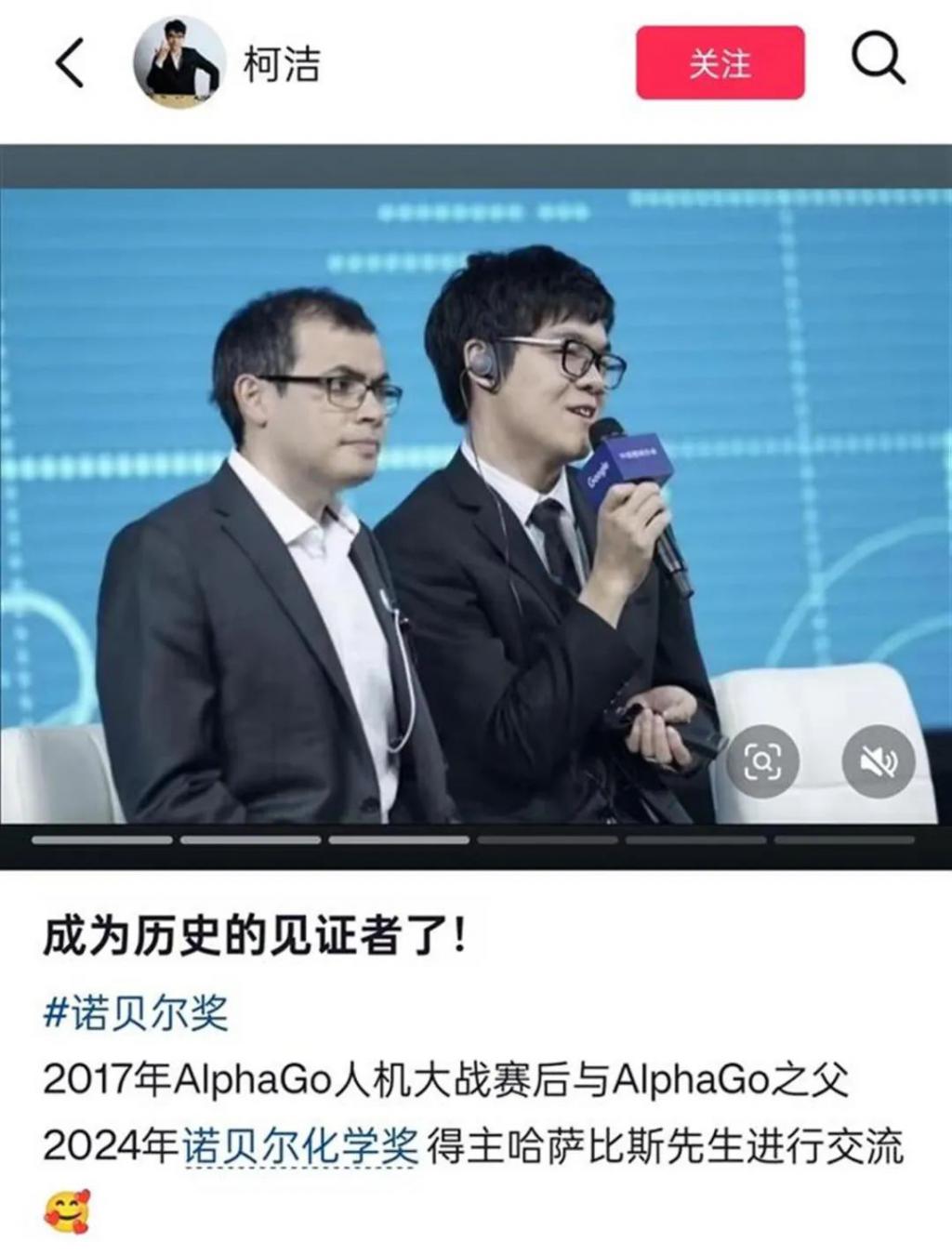Follow 柯洁 with the 关注 button
This screenshot has height=1255, width=952.
[720, 63]
